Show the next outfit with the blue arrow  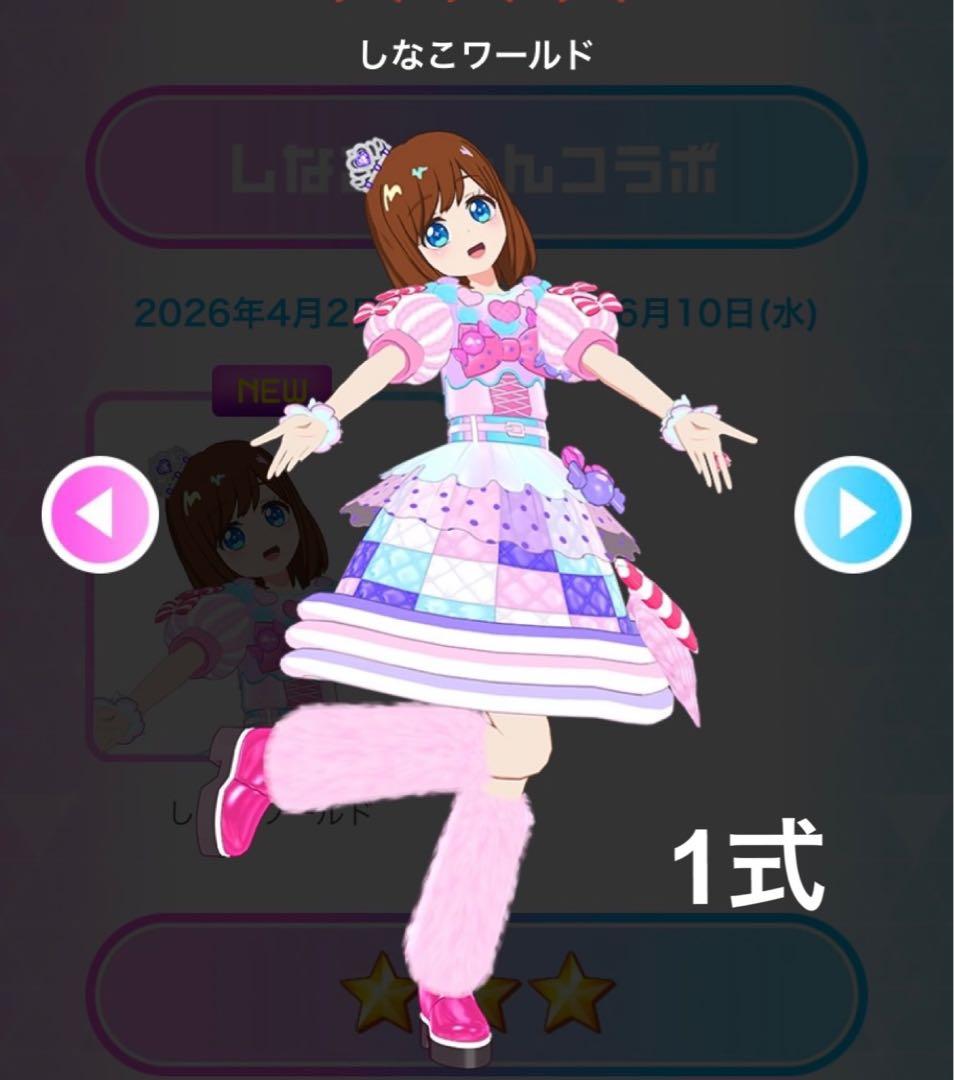(853, 515)
